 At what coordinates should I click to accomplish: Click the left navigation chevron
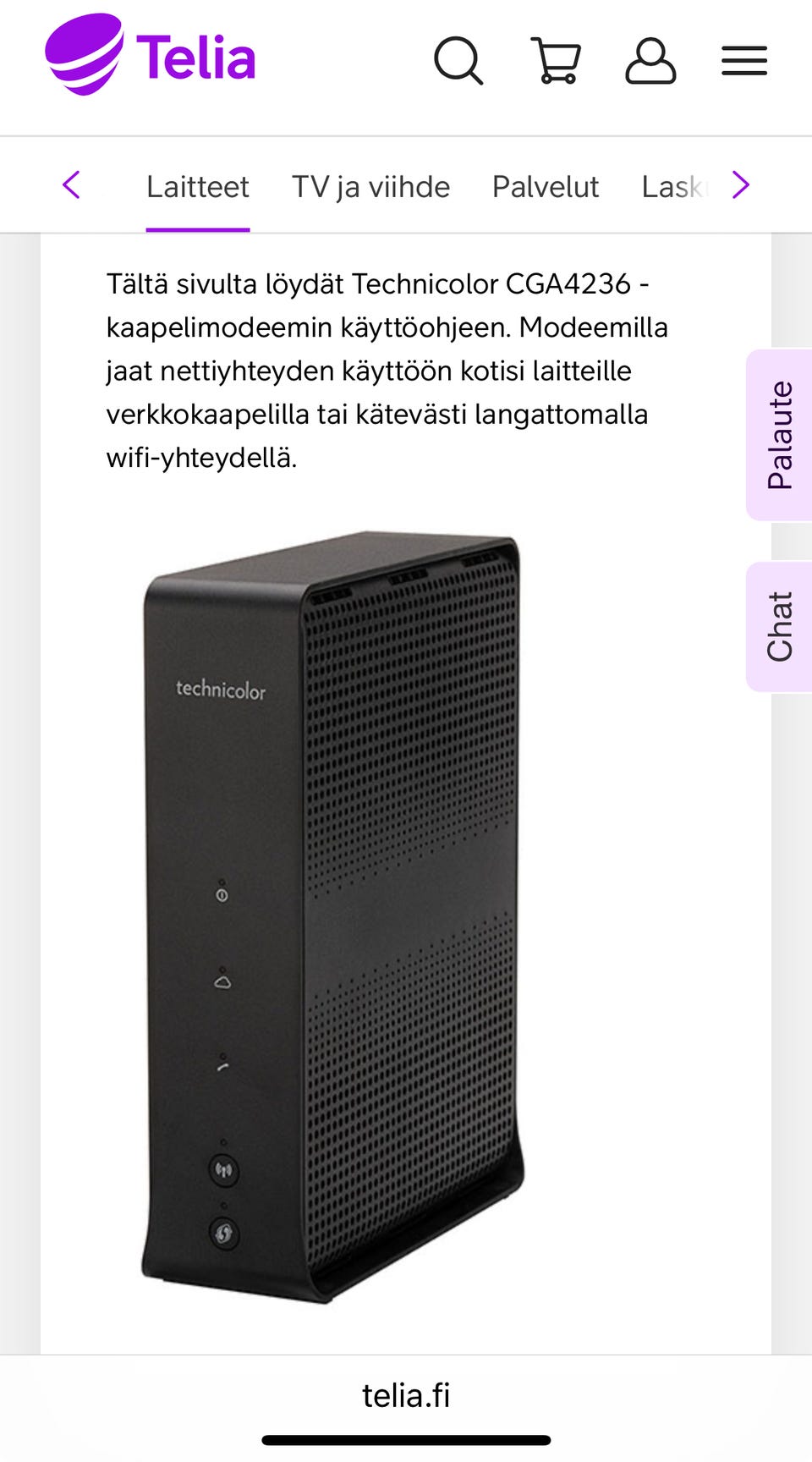point(72,185)
